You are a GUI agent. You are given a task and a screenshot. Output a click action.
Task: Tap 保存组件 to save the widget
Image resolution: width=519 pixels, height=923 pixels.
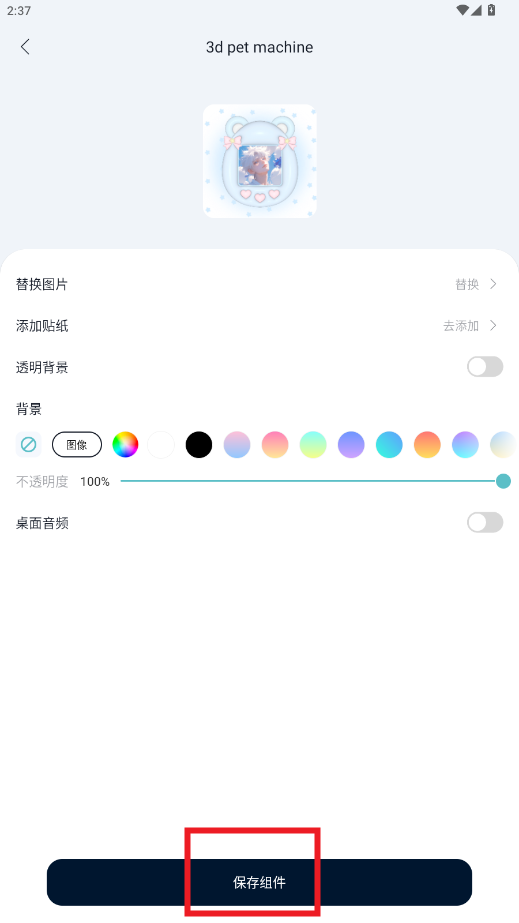tap(260, 882)
